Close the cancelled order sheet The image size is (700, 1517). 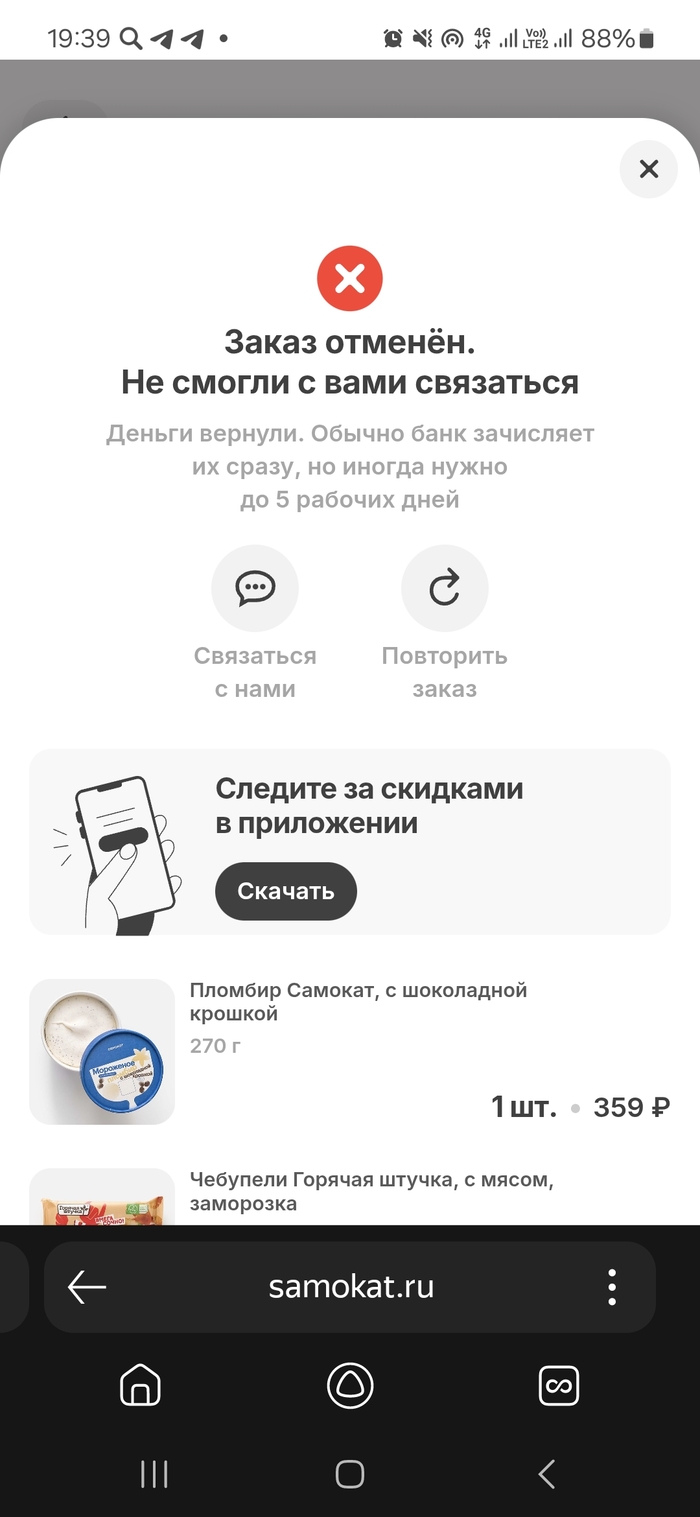click(649, 169)
